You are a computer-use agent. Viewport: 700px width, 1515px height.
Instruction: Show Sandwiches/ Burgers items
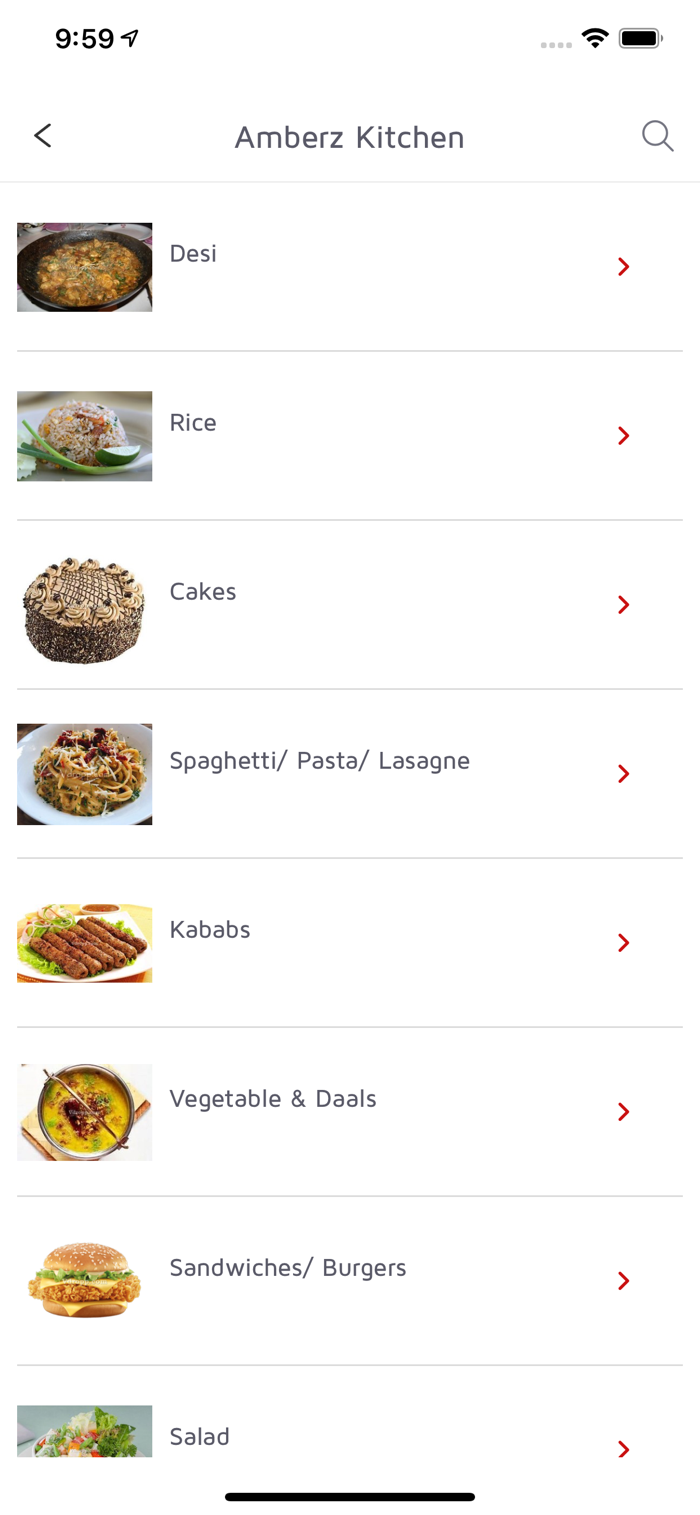349,1281
